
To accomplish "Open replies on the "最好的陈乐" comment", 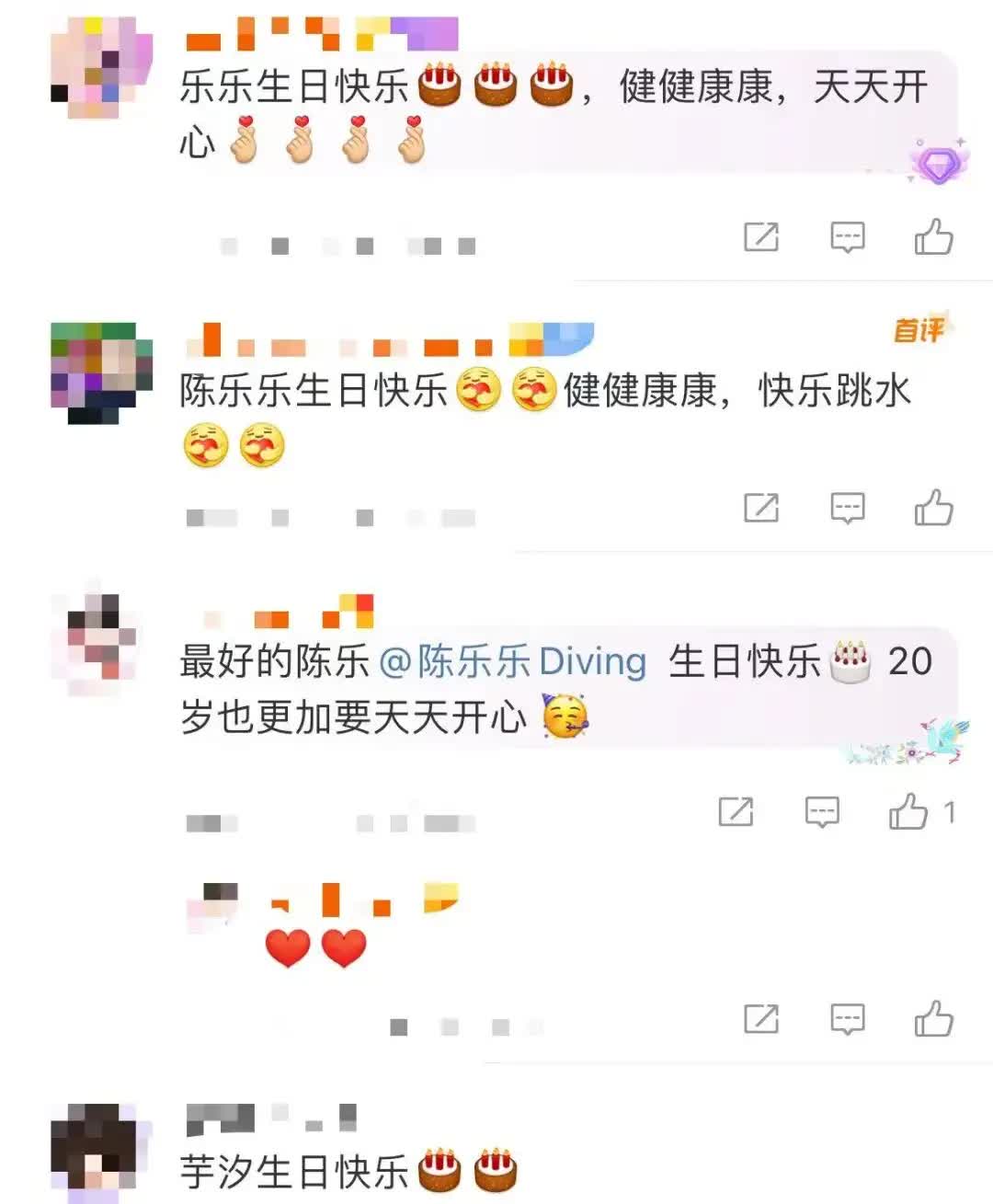I will click(x=820, y=813).
